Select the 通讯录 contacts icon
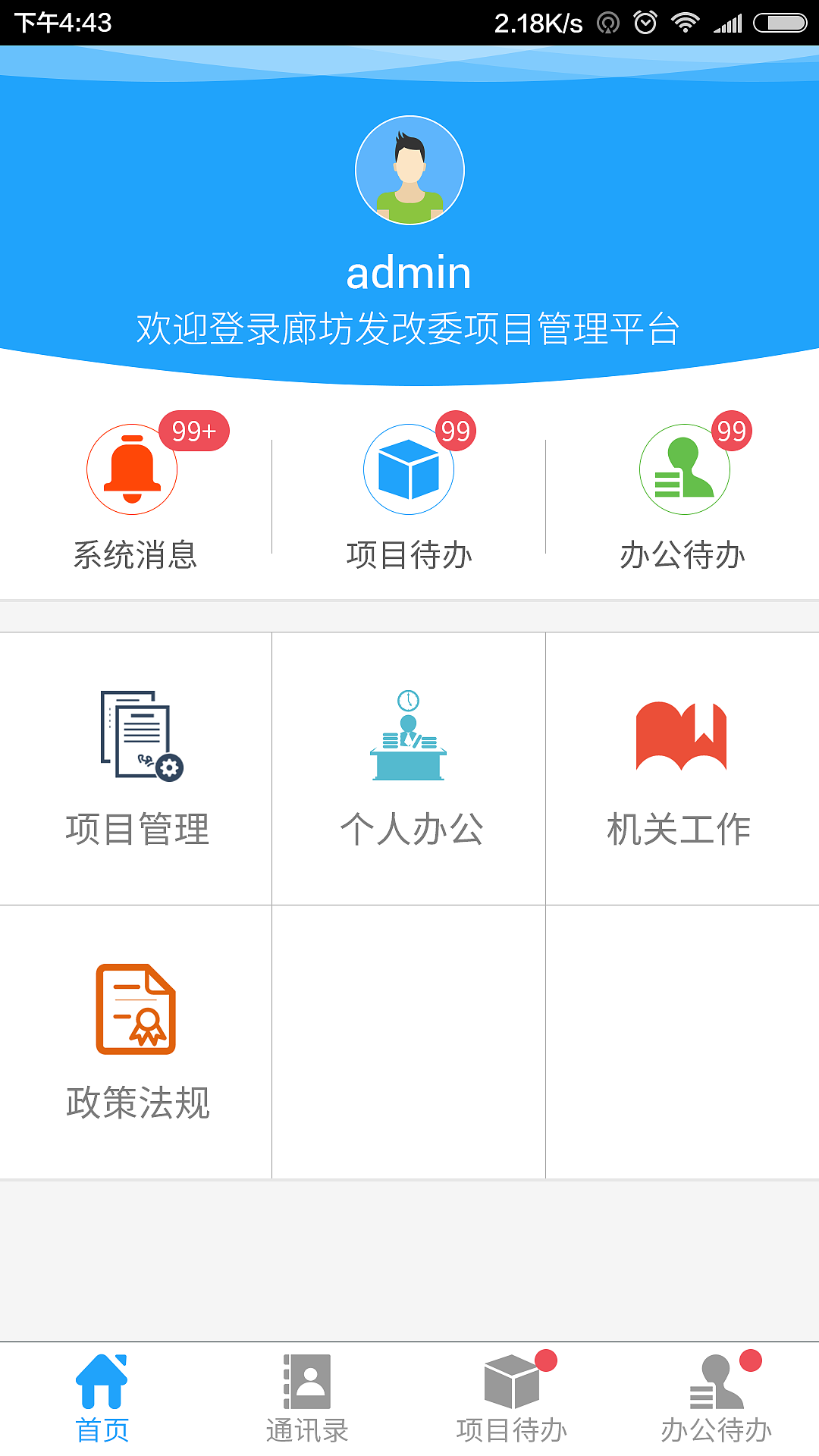The height and width of the screenshot is (1456, 819). [306, 1380]
